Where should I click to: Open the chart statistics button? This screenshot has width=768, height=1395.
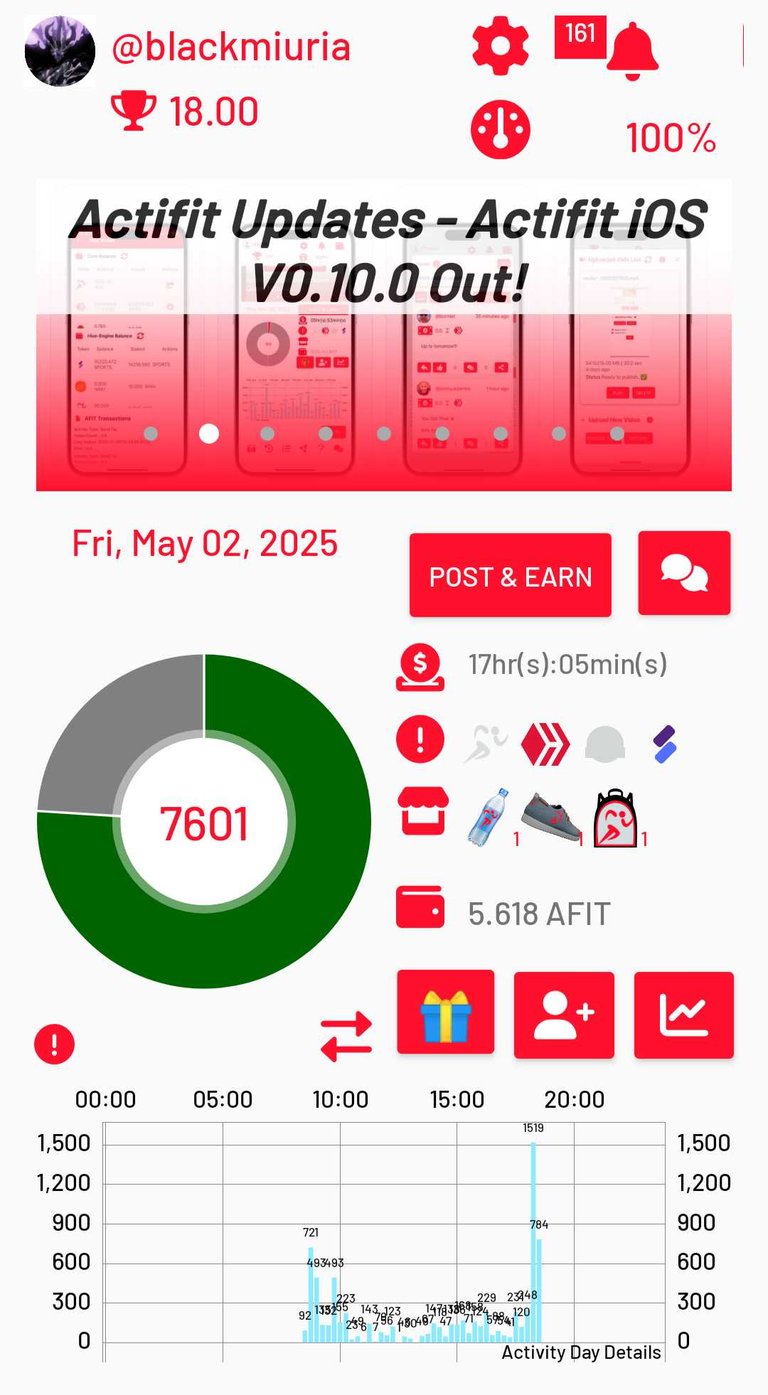click(684, 1015)
